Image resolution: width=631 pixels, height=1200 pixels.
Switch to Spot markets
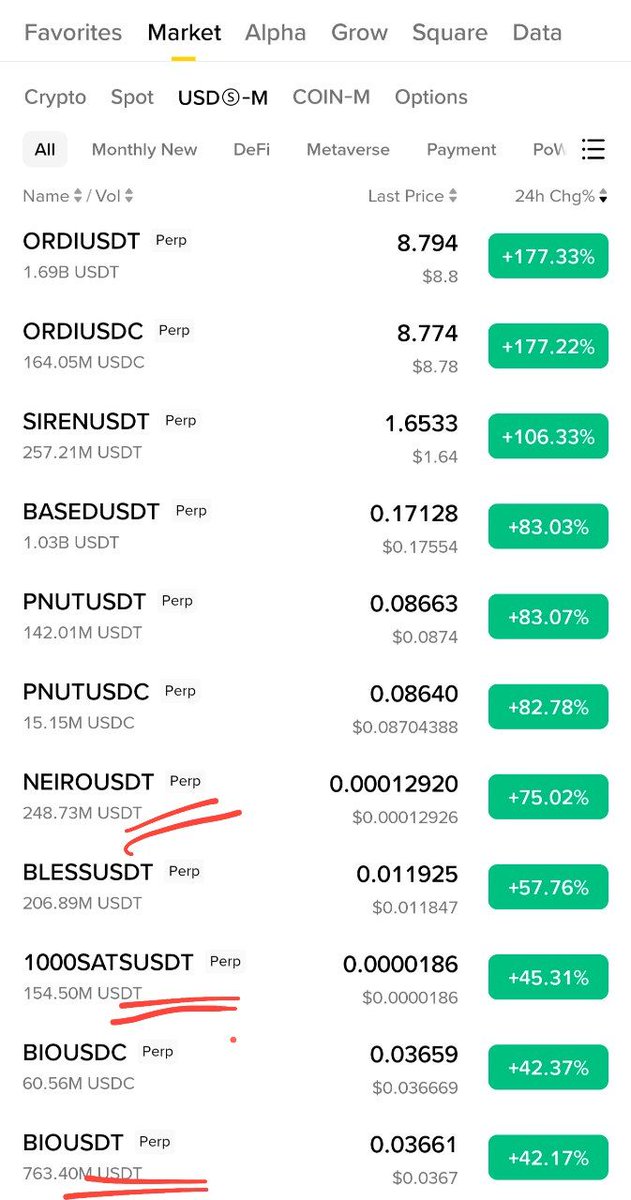[x=132, y=97]
